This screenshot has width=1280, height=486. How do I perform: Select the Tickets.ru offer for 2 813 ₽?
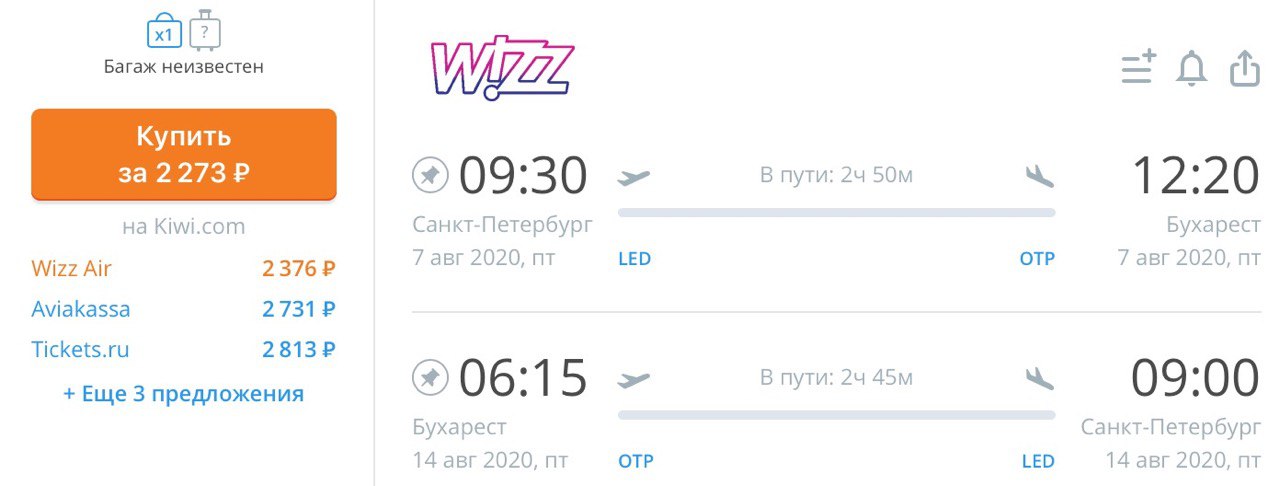(81, 350)
